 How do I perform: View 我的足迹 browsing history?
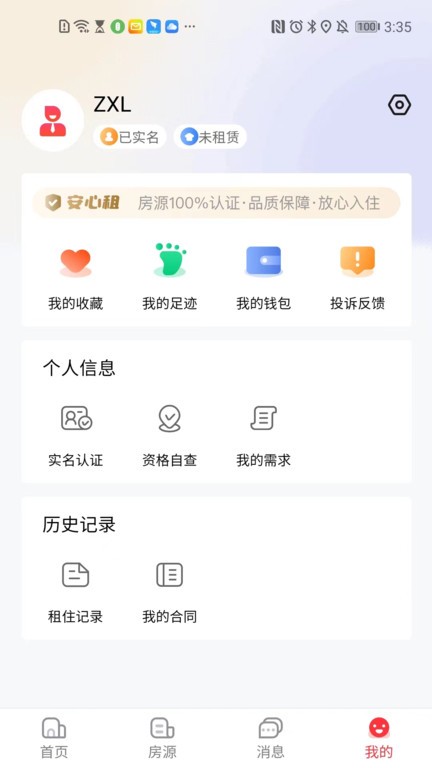(169, 279)
